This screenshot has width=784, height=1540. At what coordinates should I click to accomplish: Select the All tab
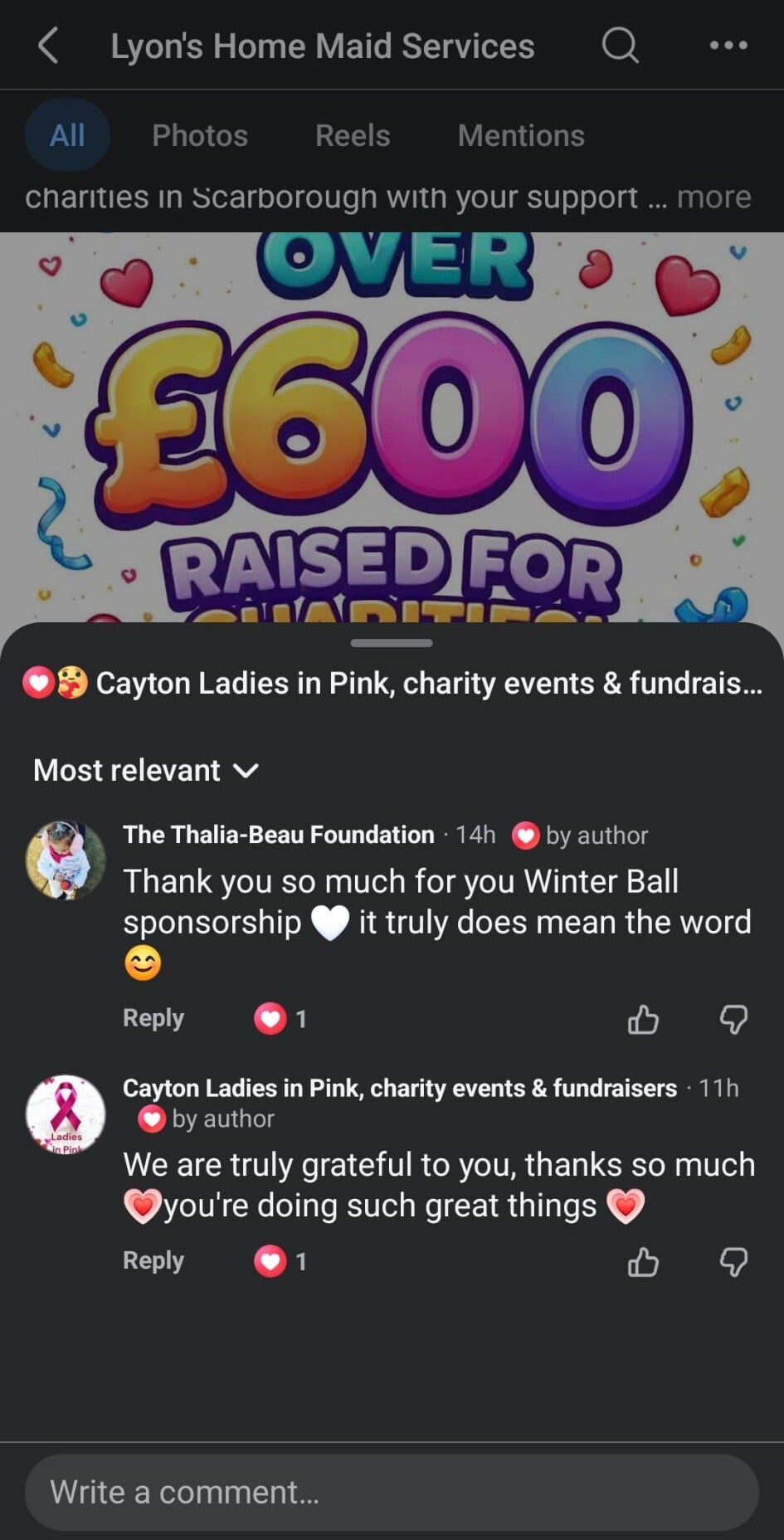[x=67, y=135]
